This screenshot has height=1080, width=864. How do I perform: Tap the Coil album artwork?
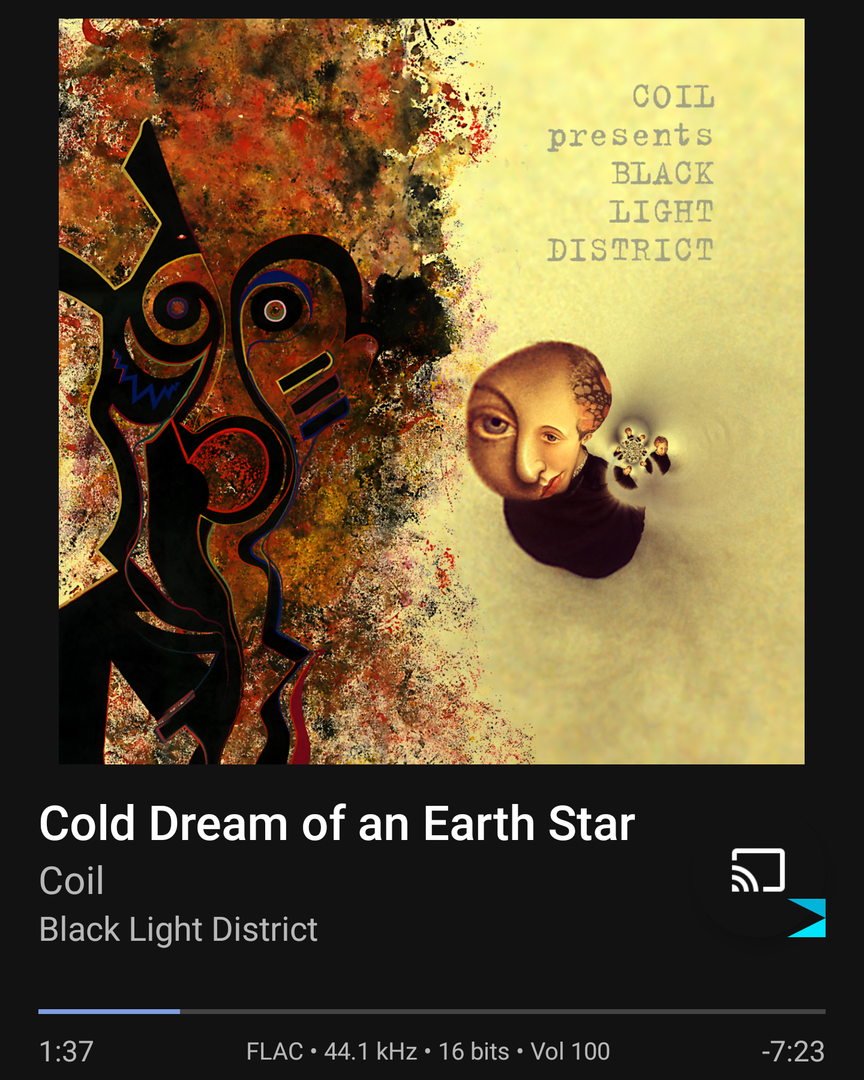(432, 391)
